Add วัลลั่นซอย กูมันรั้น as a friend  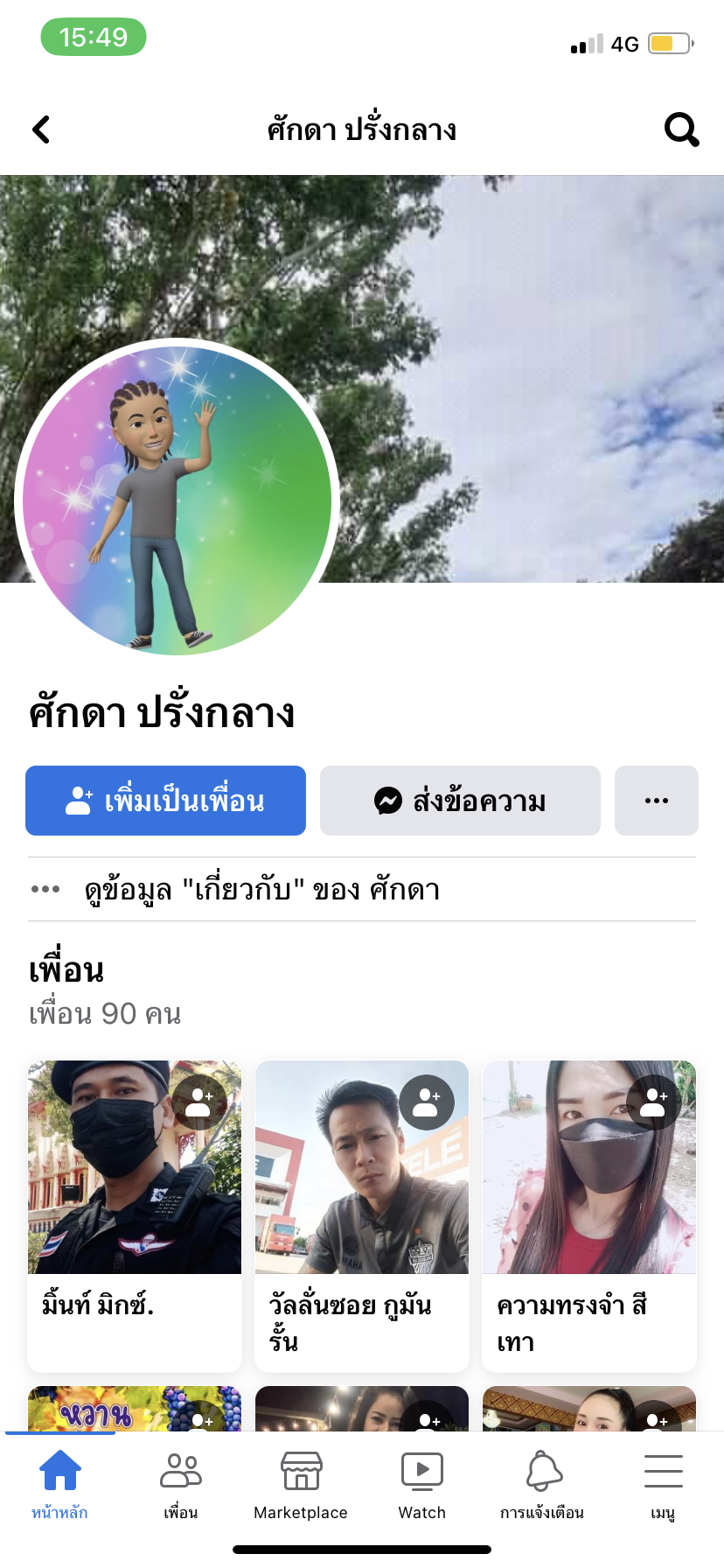(x=427, y=1102)
